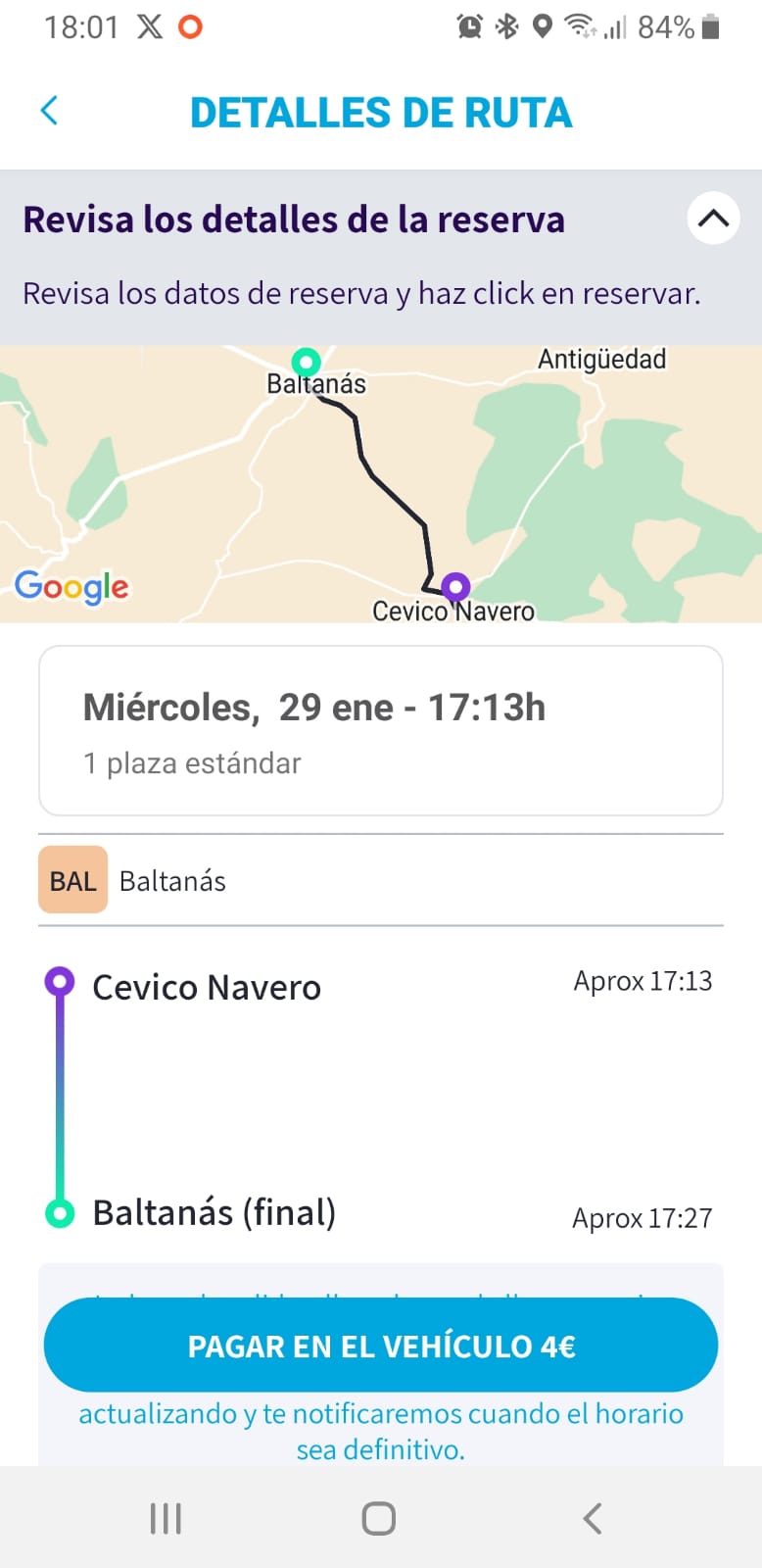Image resolution: width=762 pixels, height=1568 pixels.
Task: Open the system recent apps view
Action: [166, 1518]
